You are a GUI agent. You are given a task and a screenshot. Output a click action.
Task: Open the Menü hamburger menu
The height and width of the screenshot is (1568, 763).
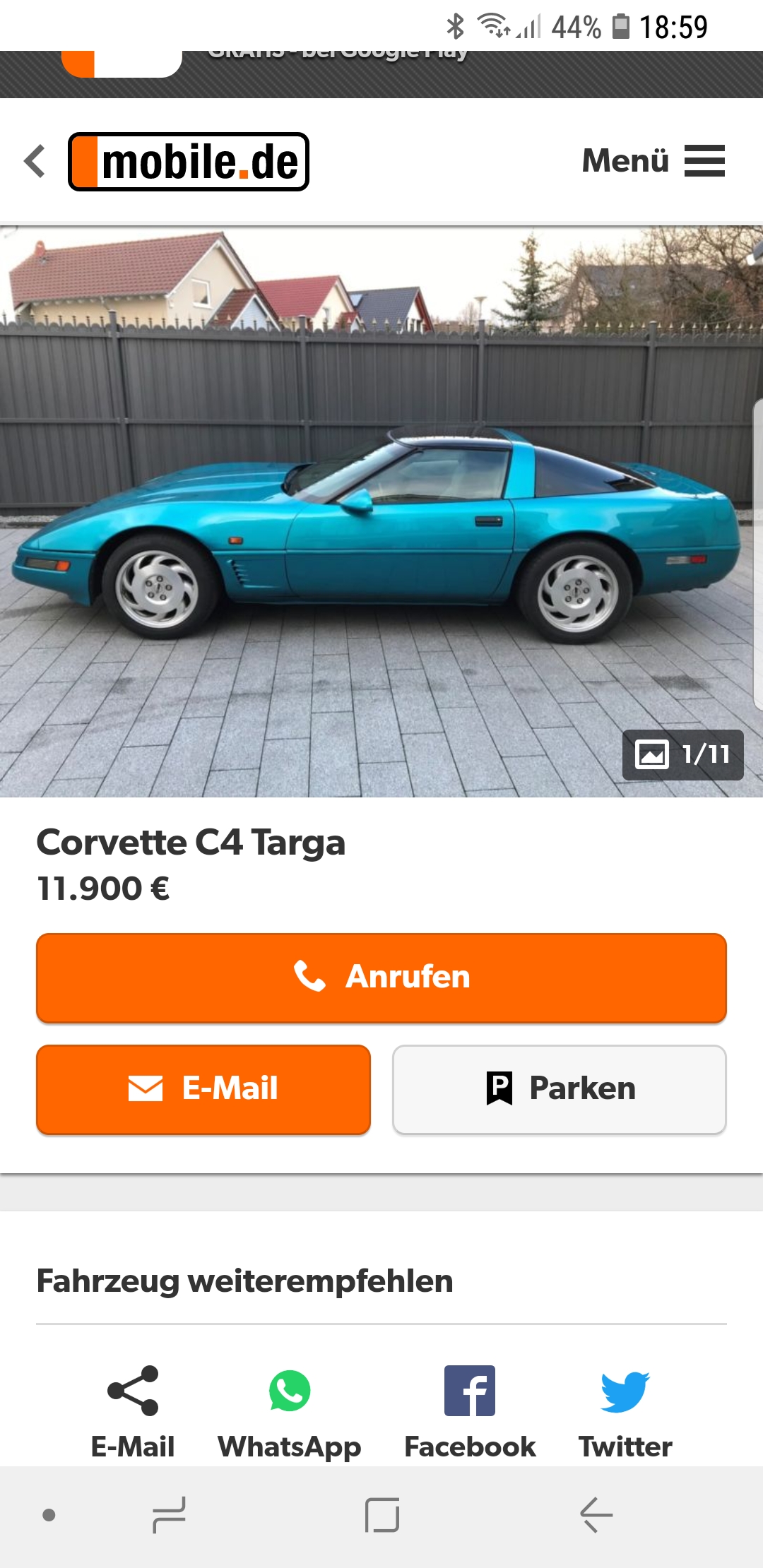[653, 161]
